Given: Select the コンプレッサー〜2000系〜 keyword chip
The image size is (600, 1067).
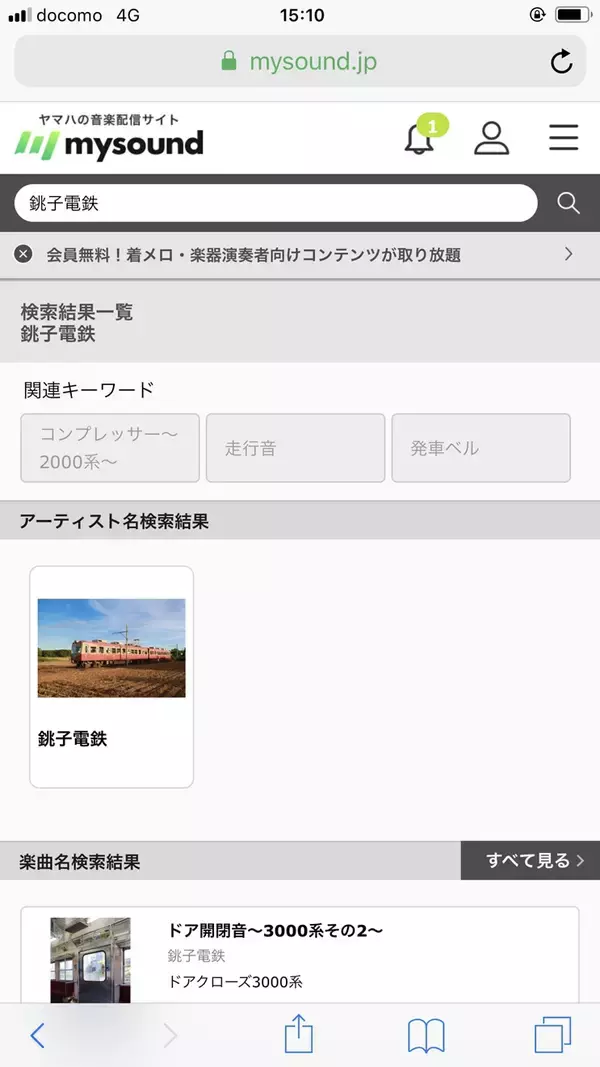Looking at the screenshot, I should pyautogui.click(x=110, y=448).
